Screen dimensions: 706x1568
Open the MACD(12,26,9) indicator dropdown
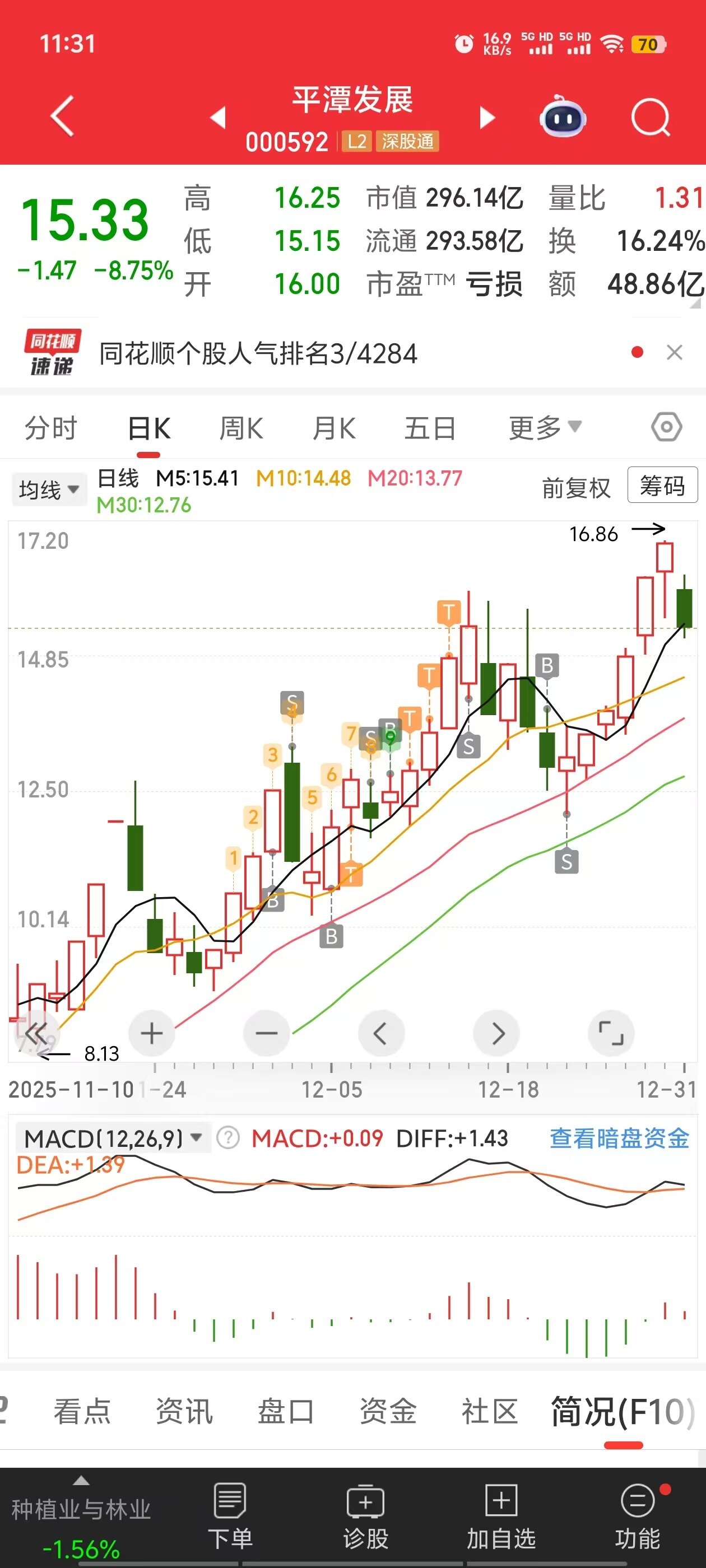point(113,1138)
